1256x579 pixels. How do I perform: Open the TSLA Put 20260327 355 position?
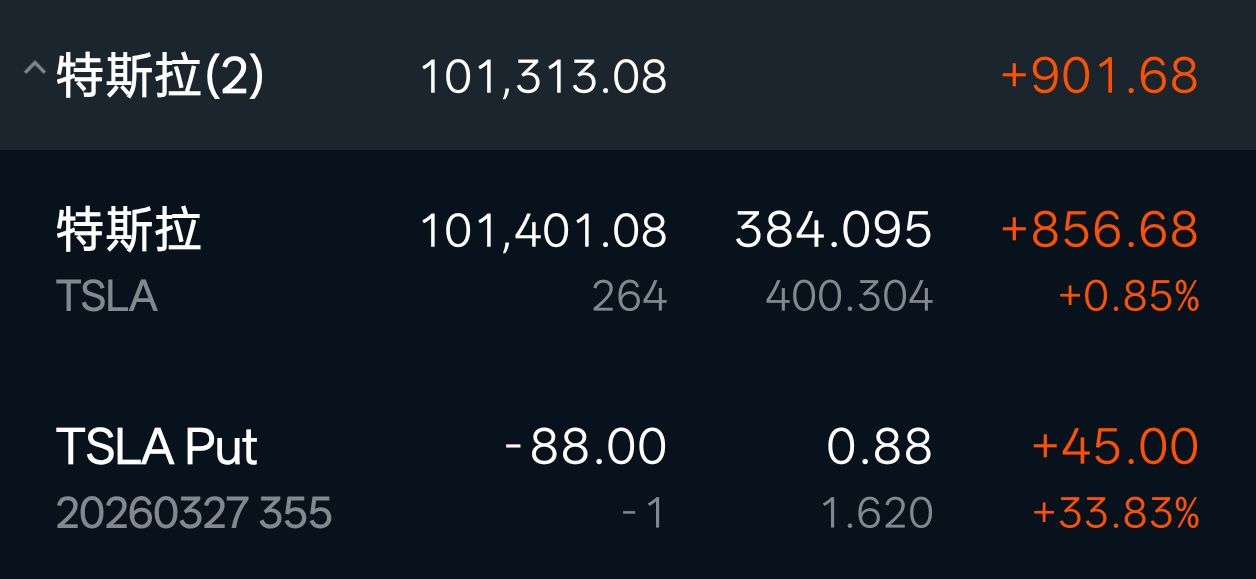click(628, 478)
